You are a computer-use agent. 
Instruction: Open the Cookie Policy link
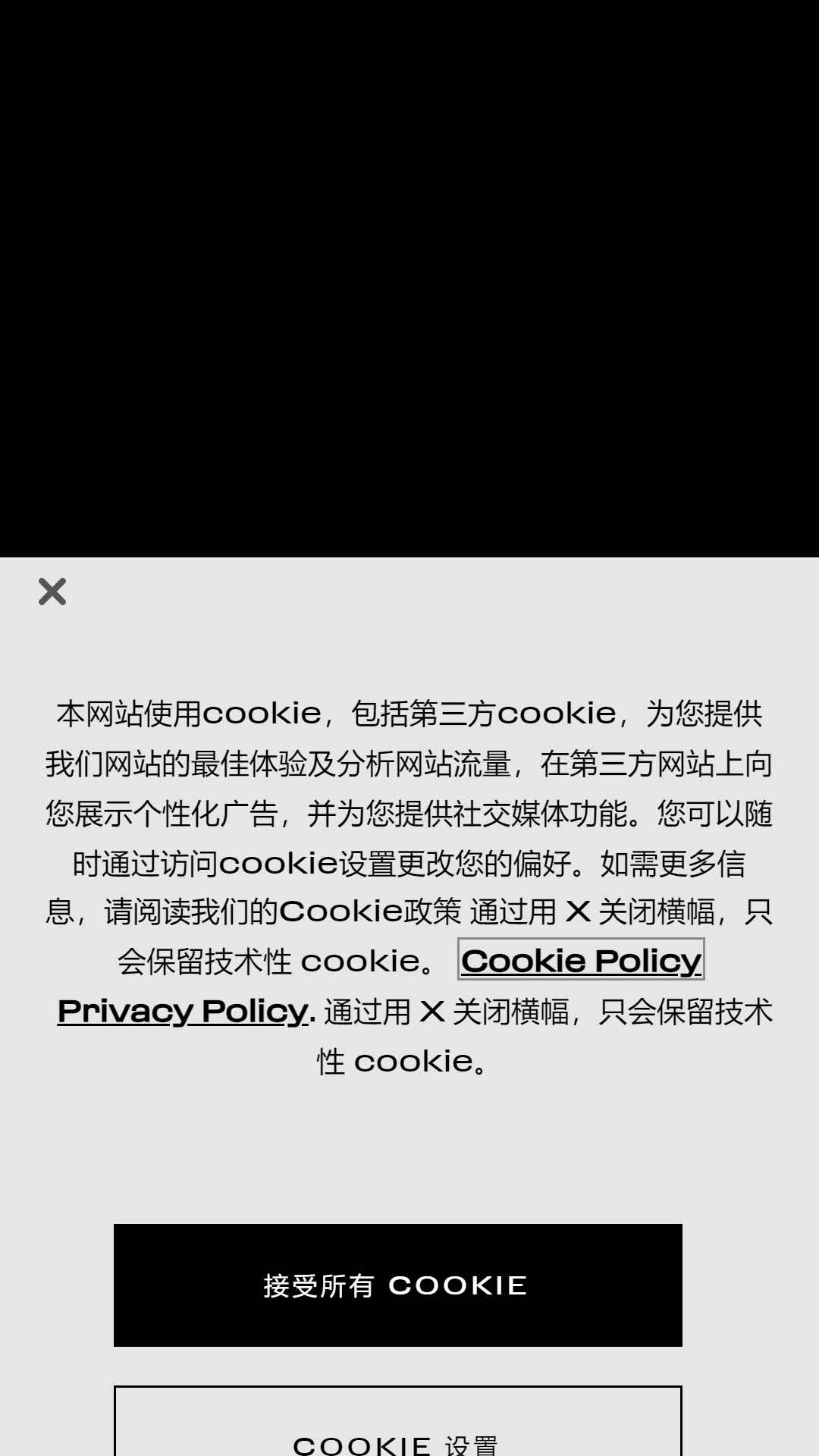[582, 960]
